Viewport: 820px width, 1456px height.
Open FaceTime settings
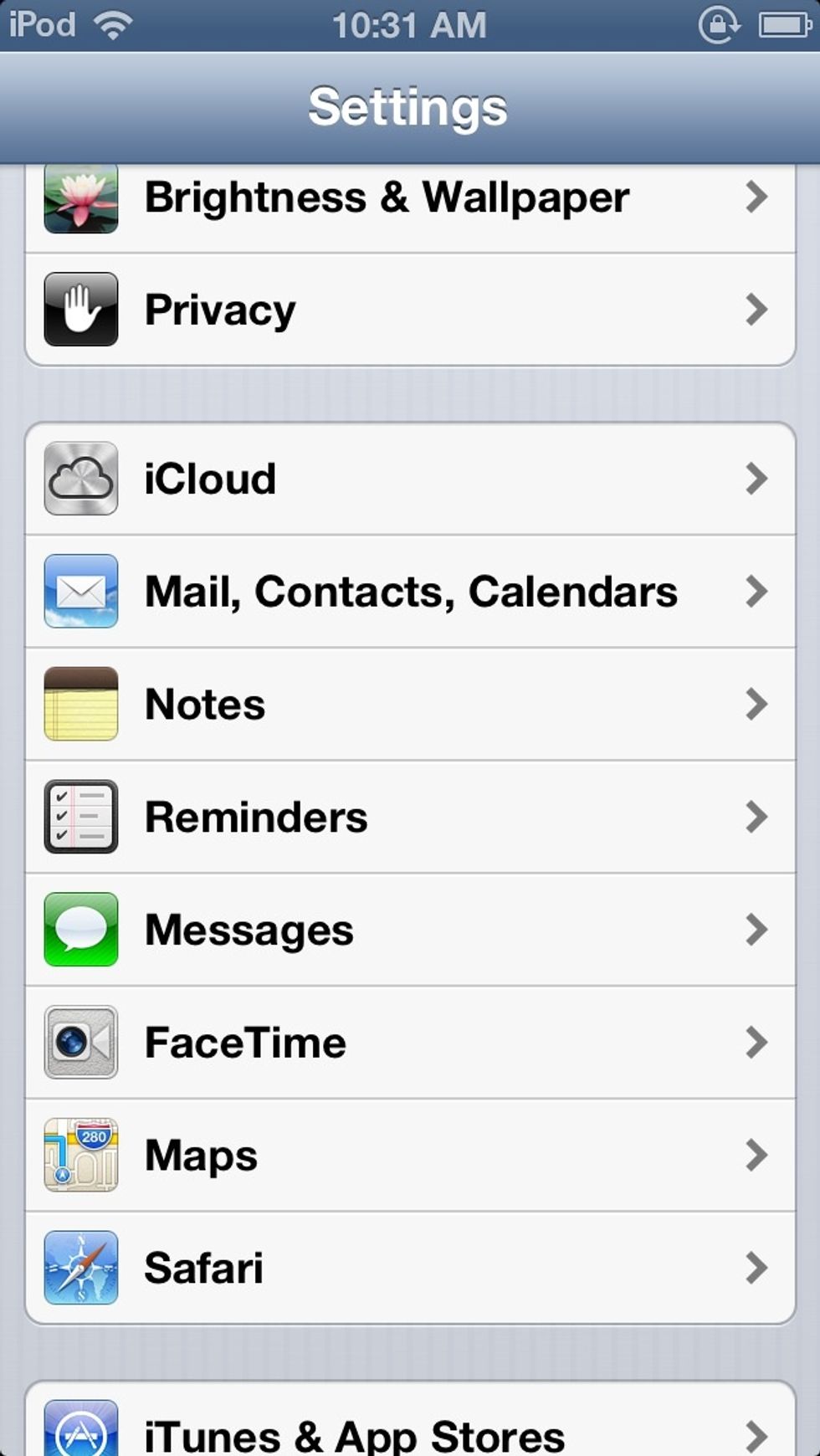click(410, 1043)
